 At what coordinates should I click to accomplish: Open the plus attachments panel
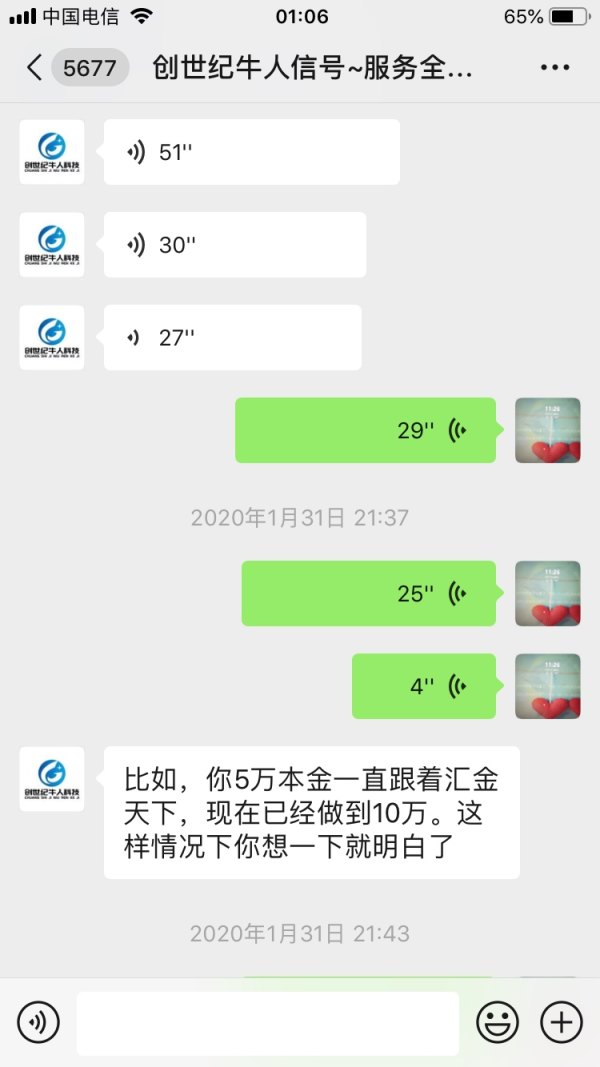(561, 1022)
